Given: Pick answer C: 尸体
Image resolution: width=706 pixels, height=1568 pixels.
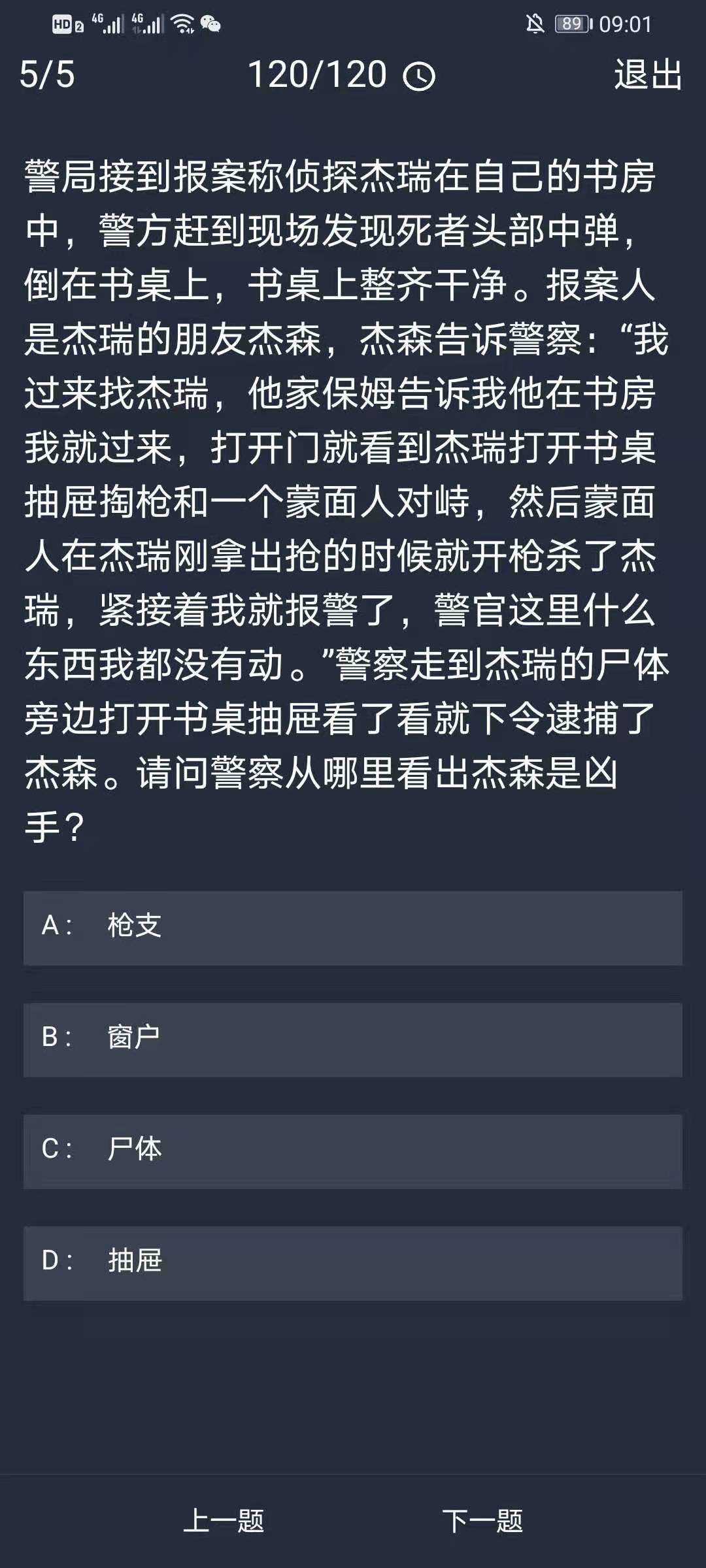Looking at the screenshot, I should 353,1151.
